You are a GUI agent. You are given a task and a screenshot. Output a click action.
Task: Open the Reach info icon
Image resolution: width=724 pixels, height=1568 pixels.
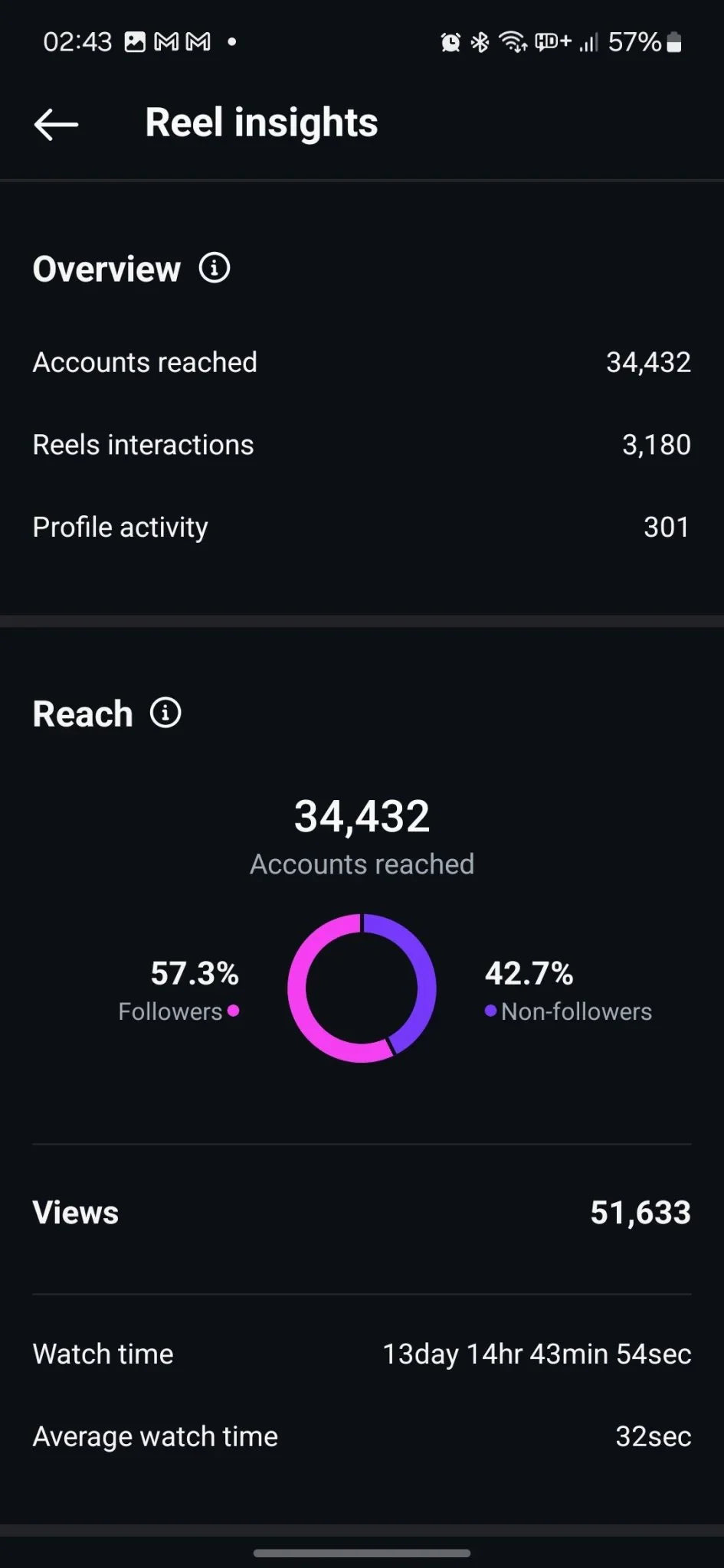[x=165, y=712]
